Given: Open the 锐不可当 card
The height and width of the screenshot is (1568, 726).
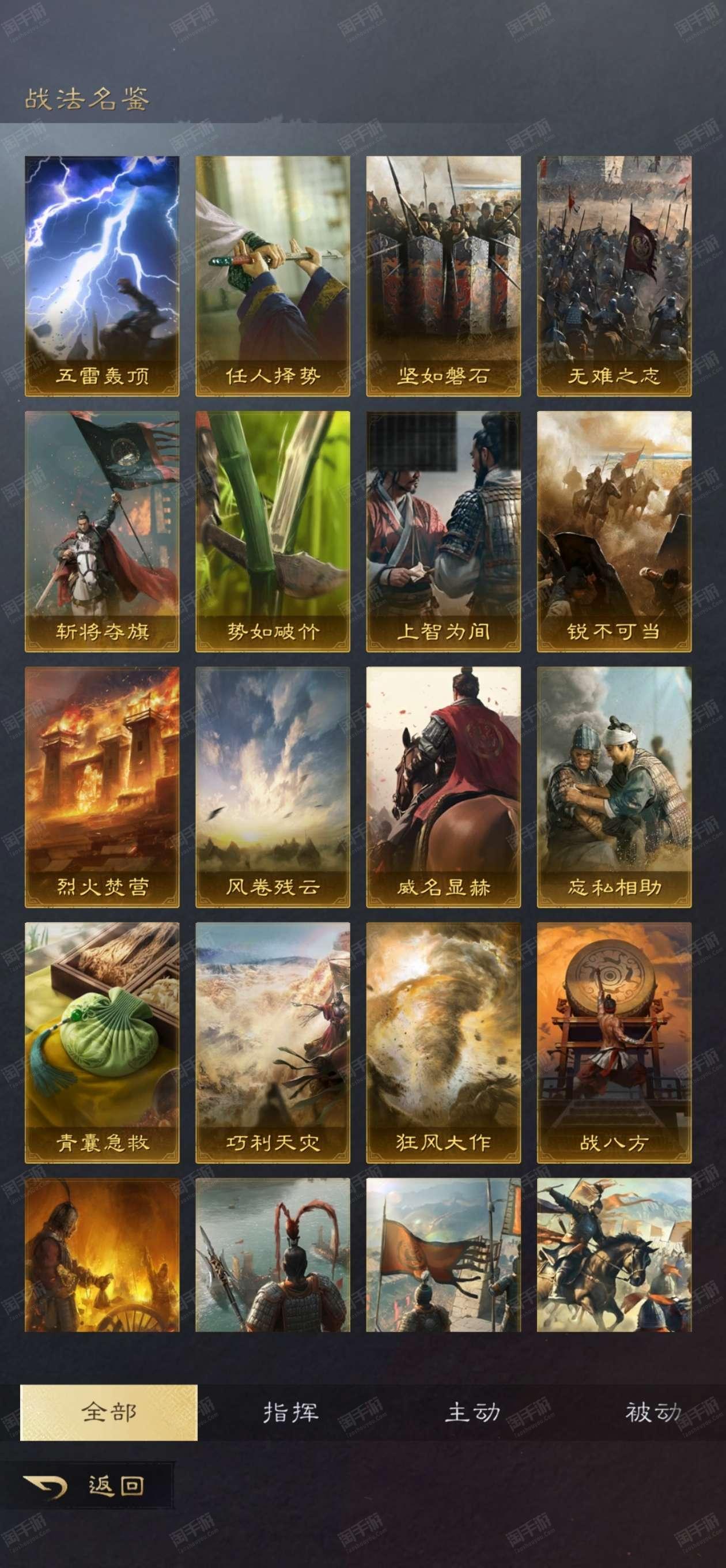Looking at the screenshot, I should point(614,532).
